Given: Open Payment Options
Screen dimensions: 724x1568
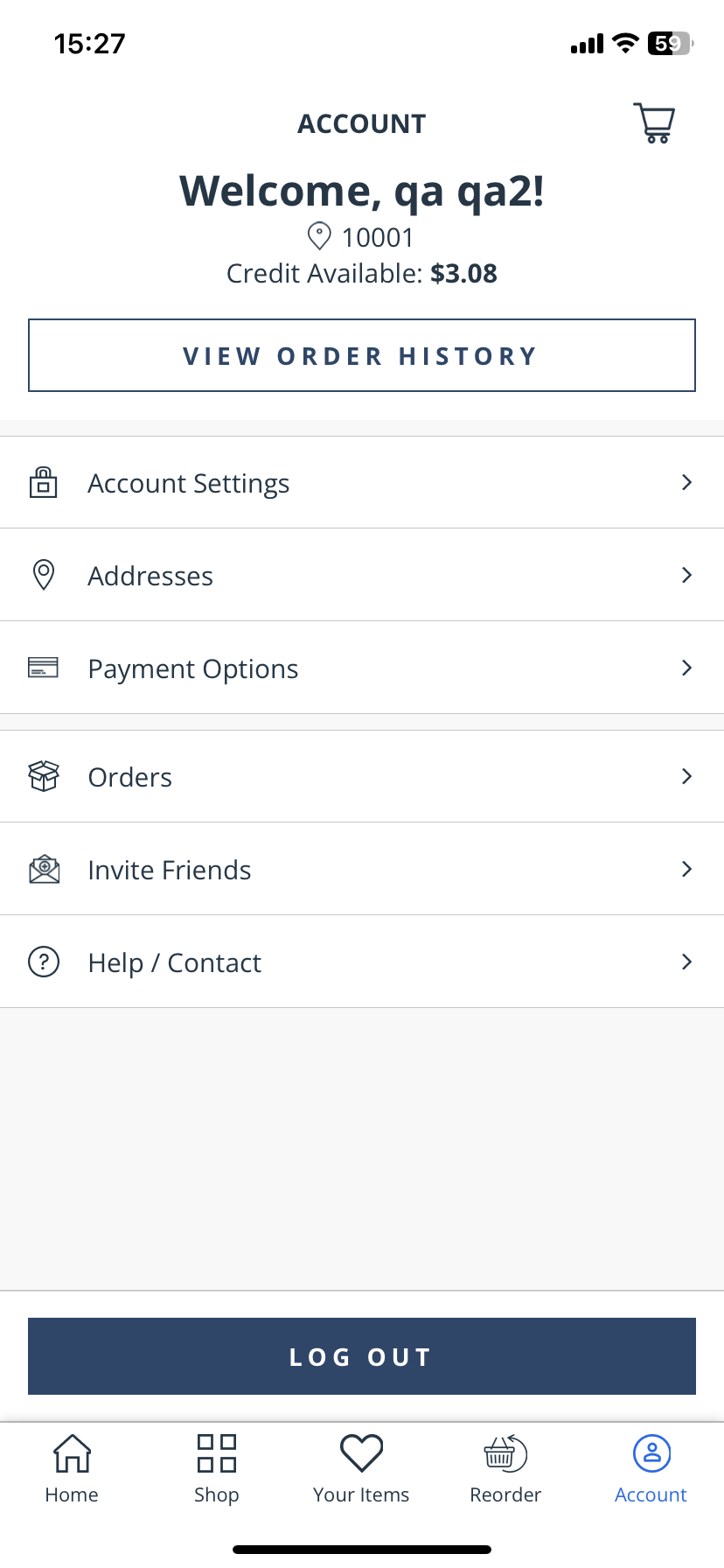Looking at the screenshot, I should 362,668.
